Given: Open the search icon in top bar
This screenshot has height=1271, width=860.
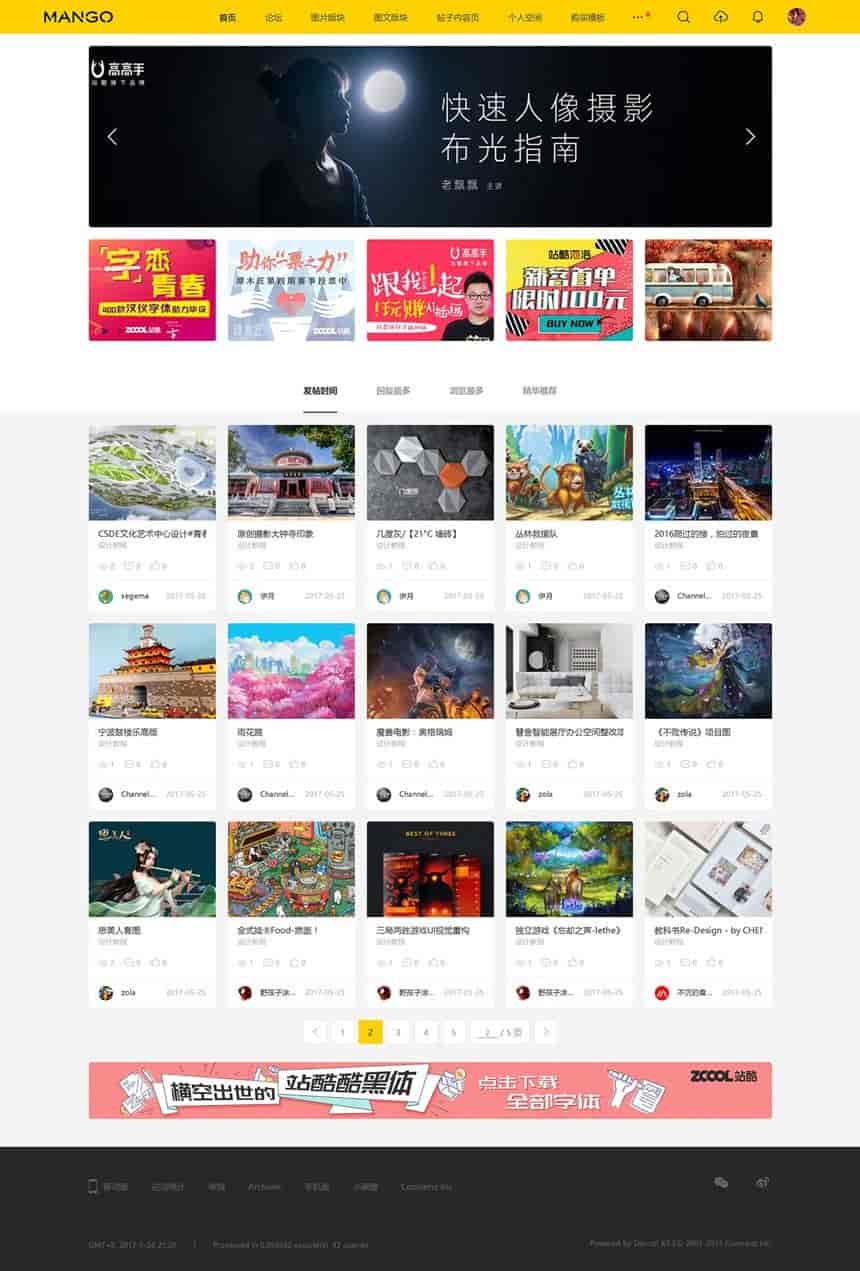Looking at the screenshot, I should (x=684, y=17).
